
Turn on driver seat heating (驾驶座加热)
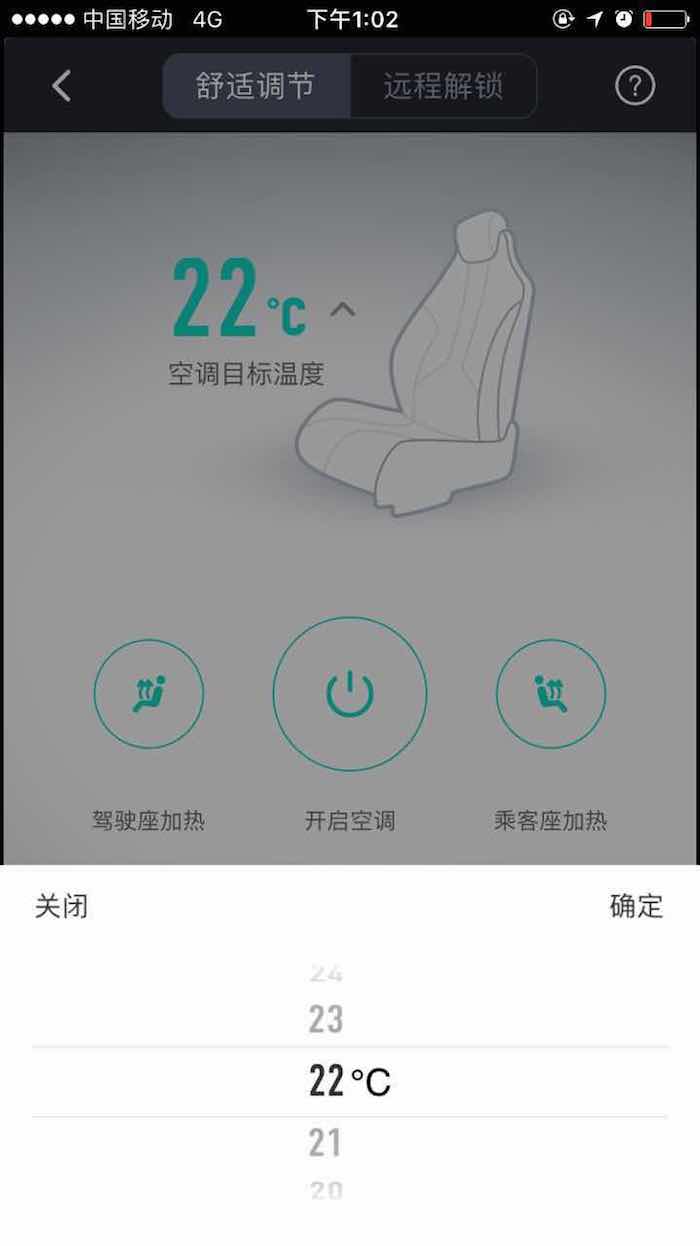(149, 693)
